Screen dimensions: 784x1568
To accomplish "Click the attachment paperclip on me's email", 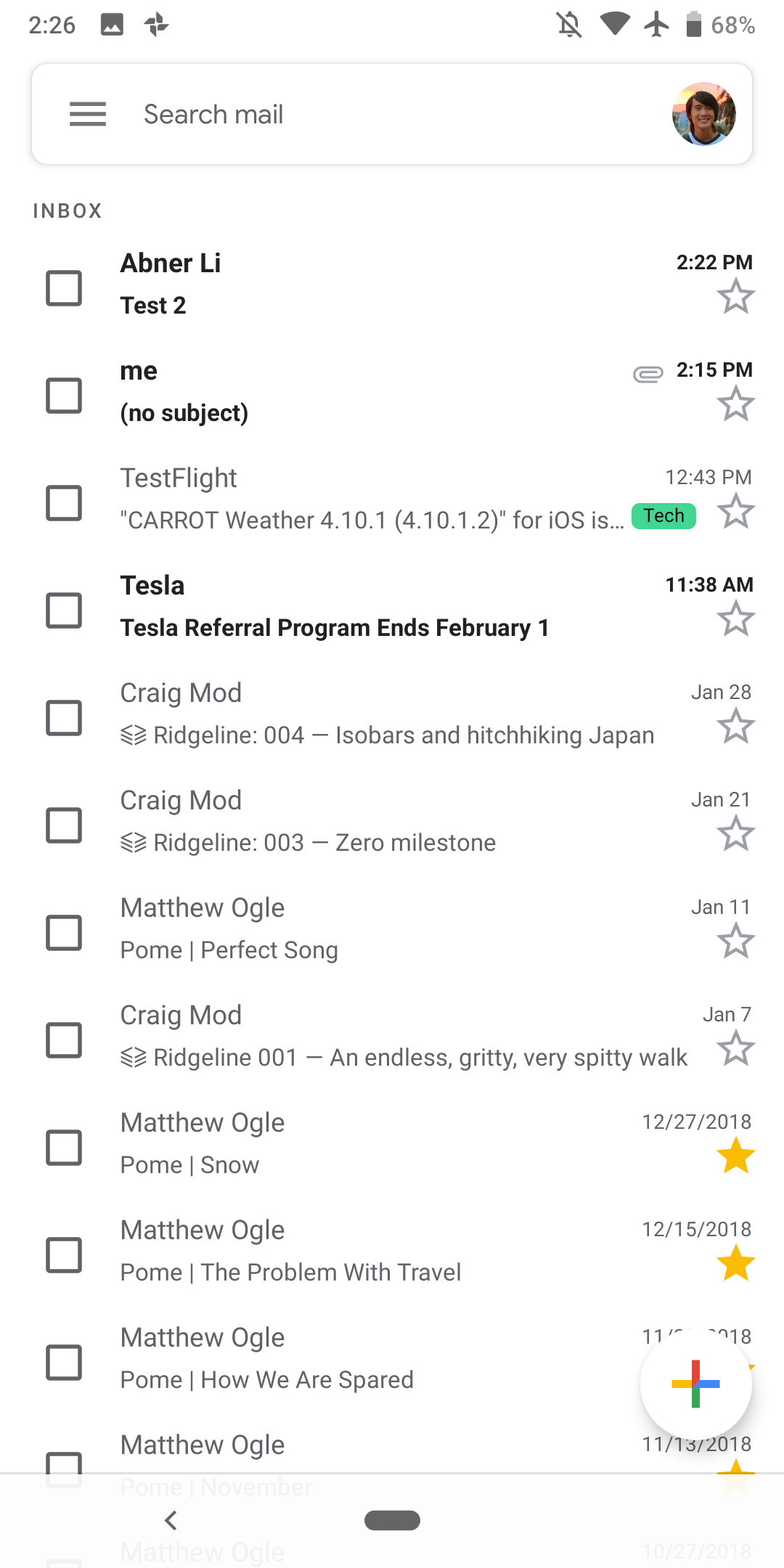I will coord(648,373).
